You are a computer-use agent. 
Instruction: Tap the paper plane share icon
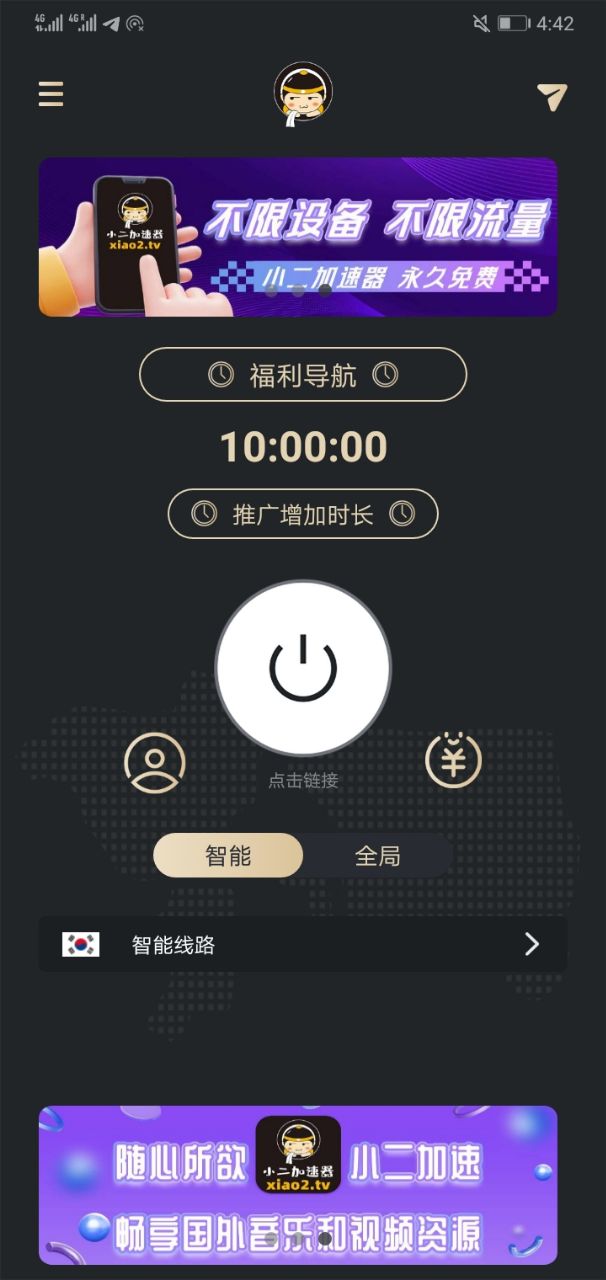pos(551,96)
